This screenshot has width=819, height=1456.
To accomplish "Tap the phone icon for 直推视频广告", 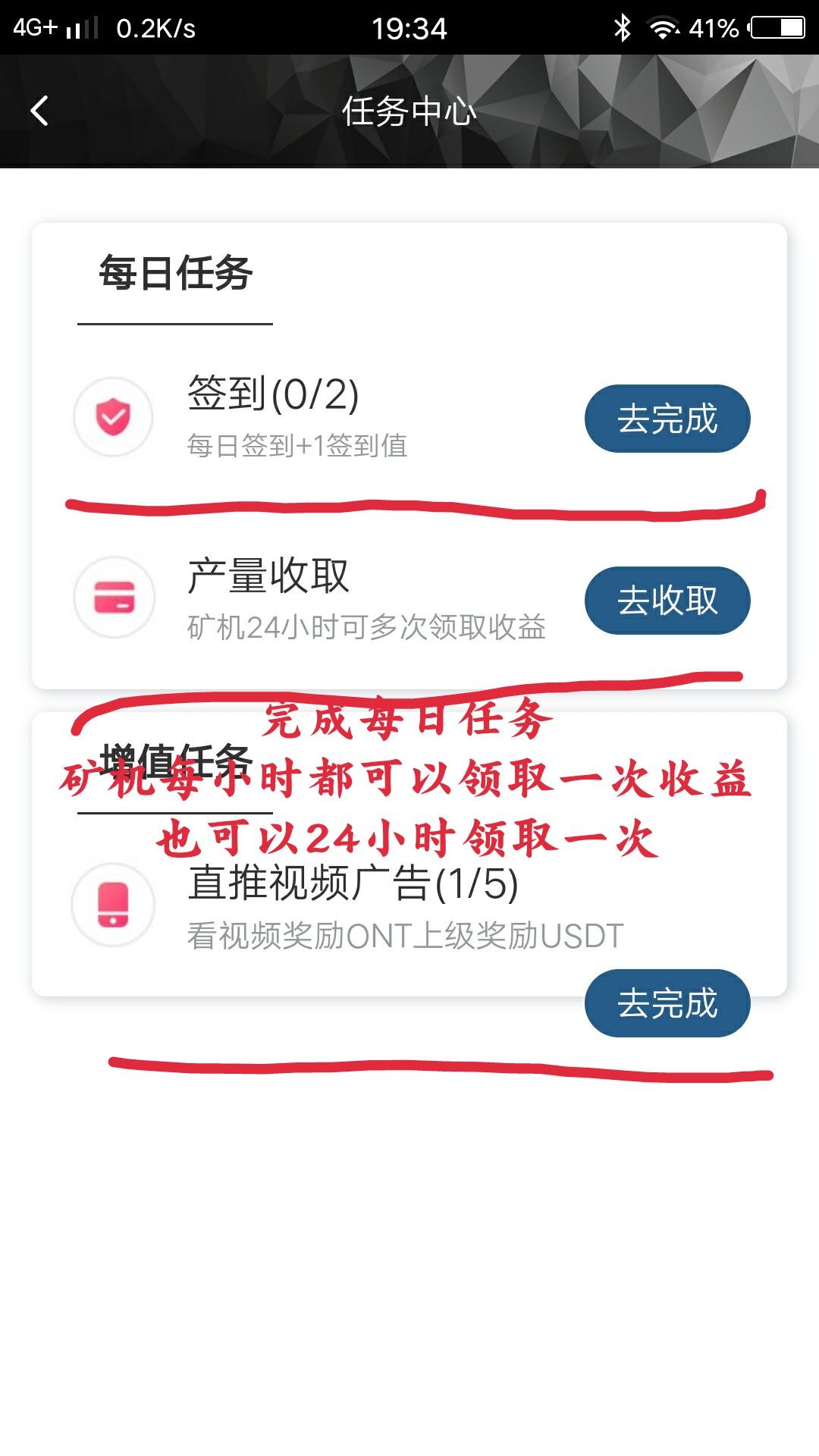I will pos(112,904).
